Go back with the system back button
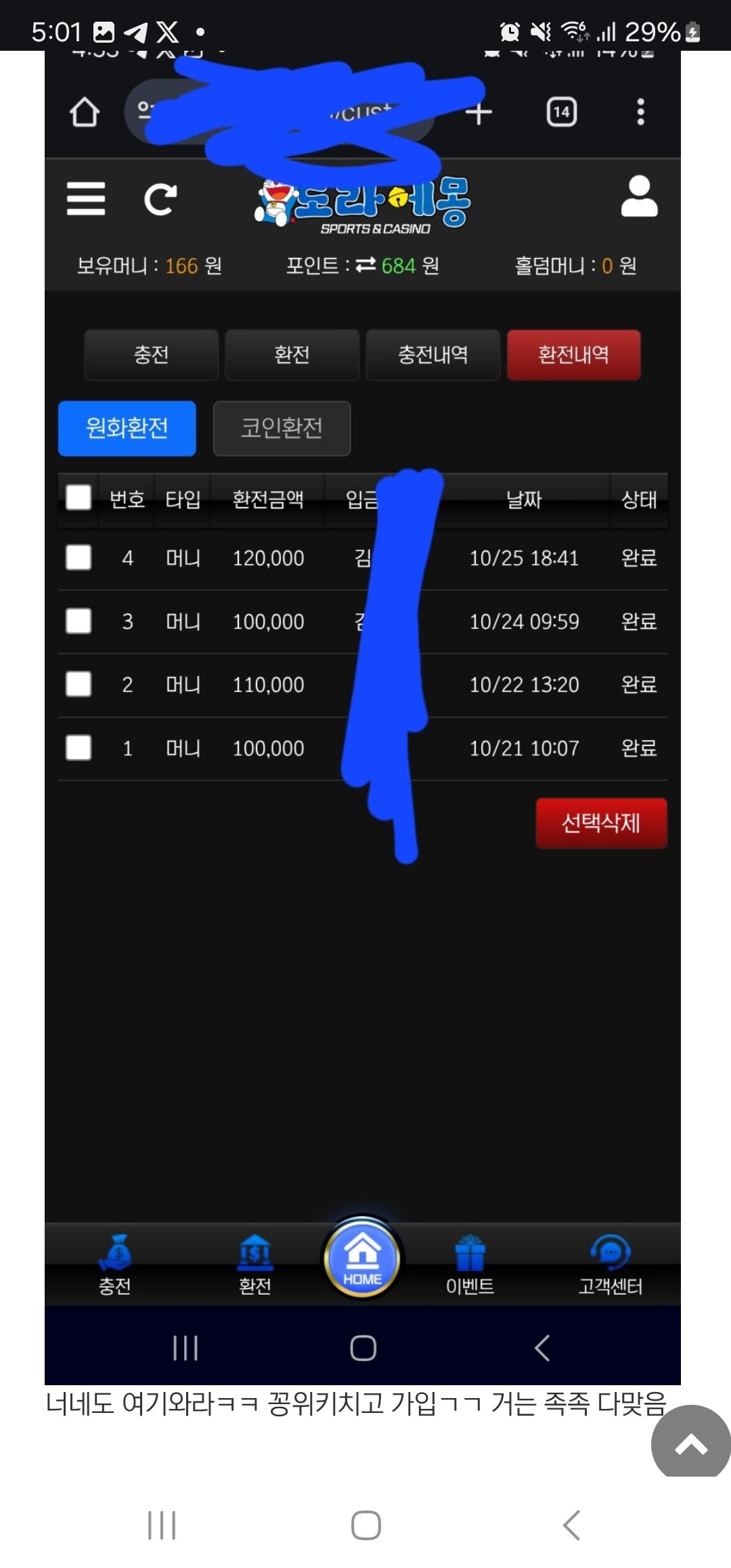The height and width of the screenshot is (1568, 731). [x=571, y=1526]
